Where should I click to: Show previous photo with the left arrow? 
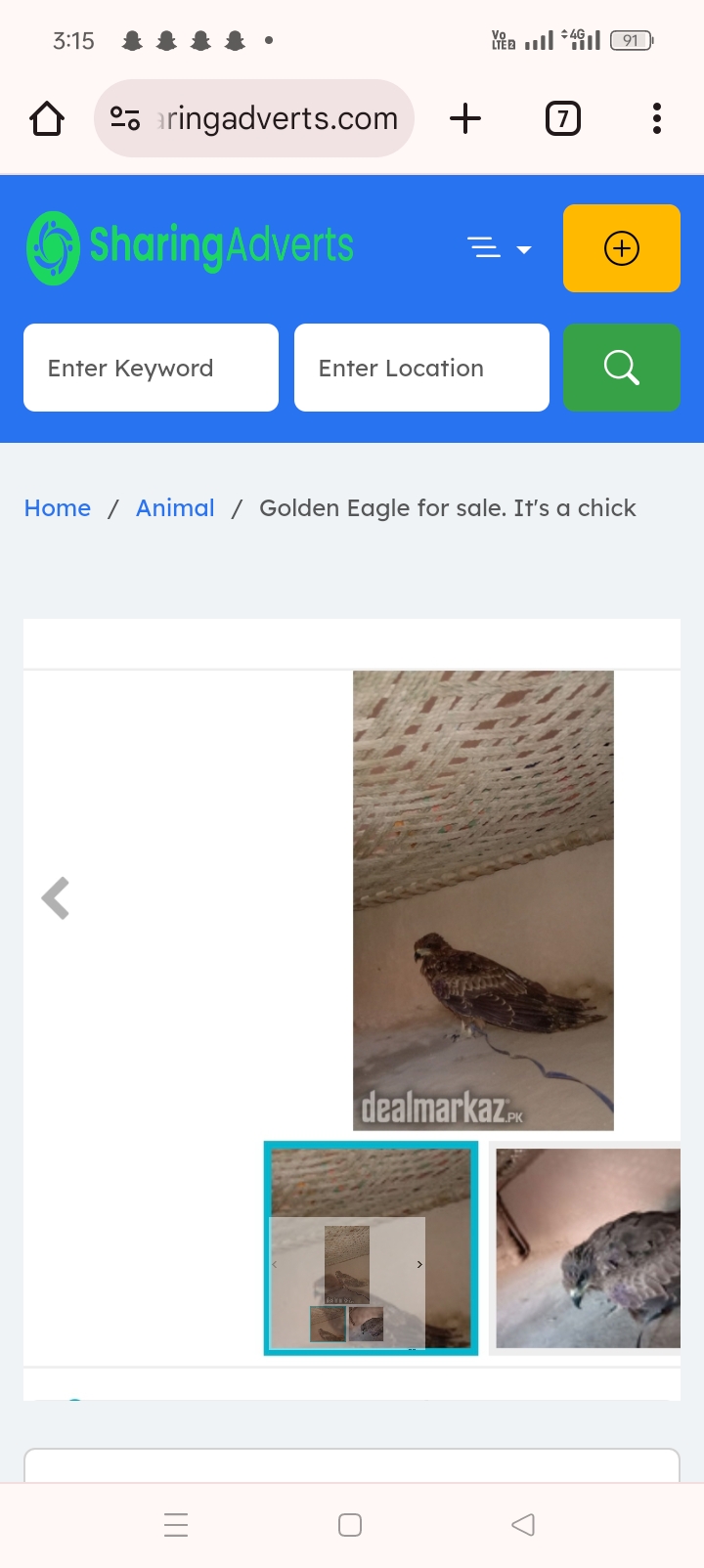(56, 897)
